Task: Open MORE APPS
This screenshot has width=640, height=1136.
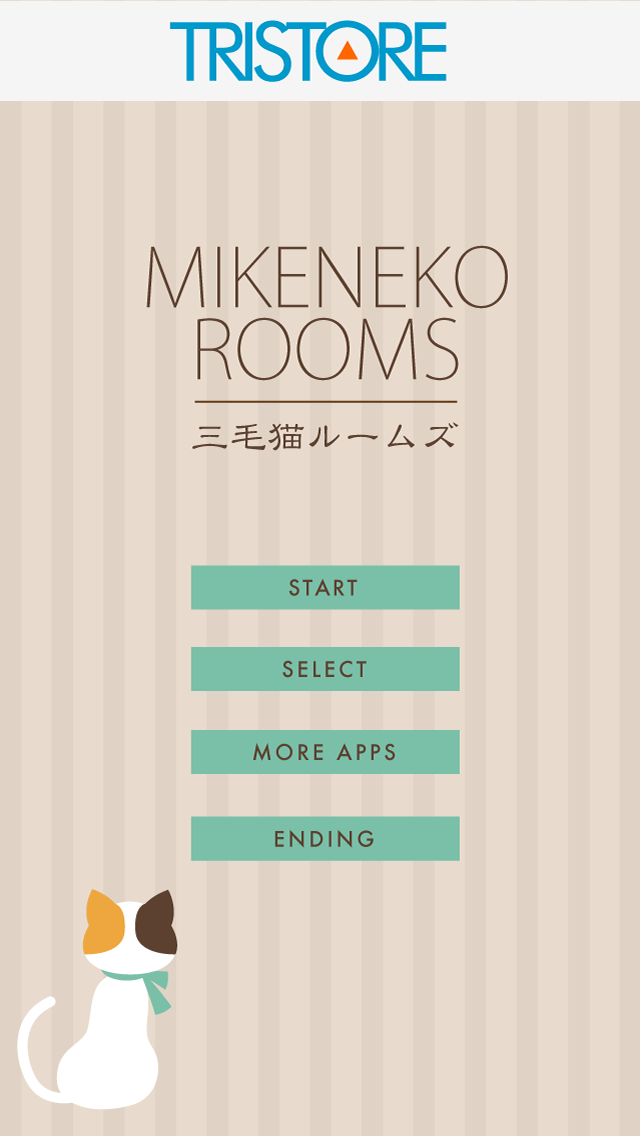Action: click(x=325, y=752)
